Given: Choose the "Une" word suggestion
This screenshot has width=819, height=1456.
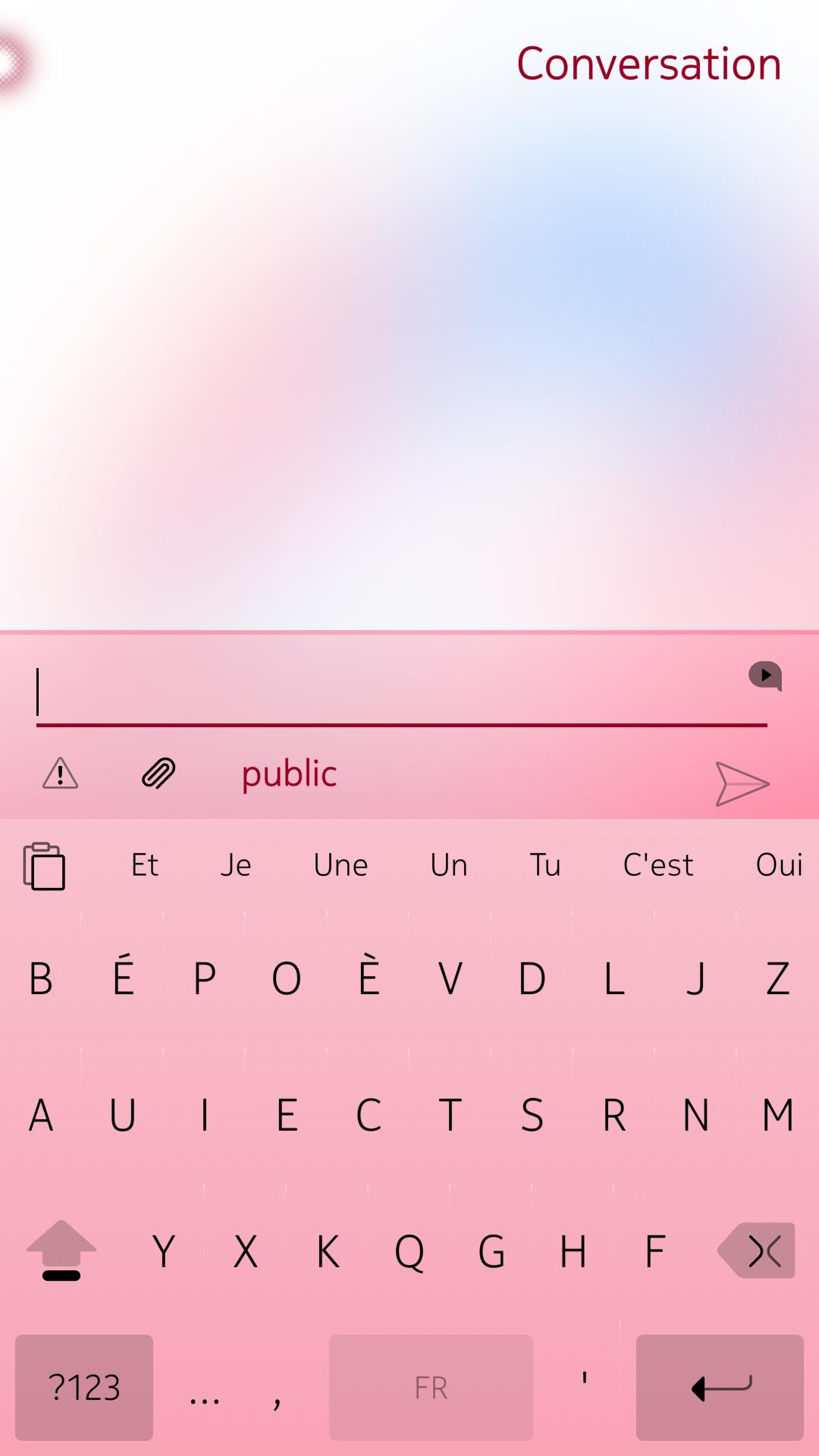Looking at the screenshot, I should [x=340, y=865].
